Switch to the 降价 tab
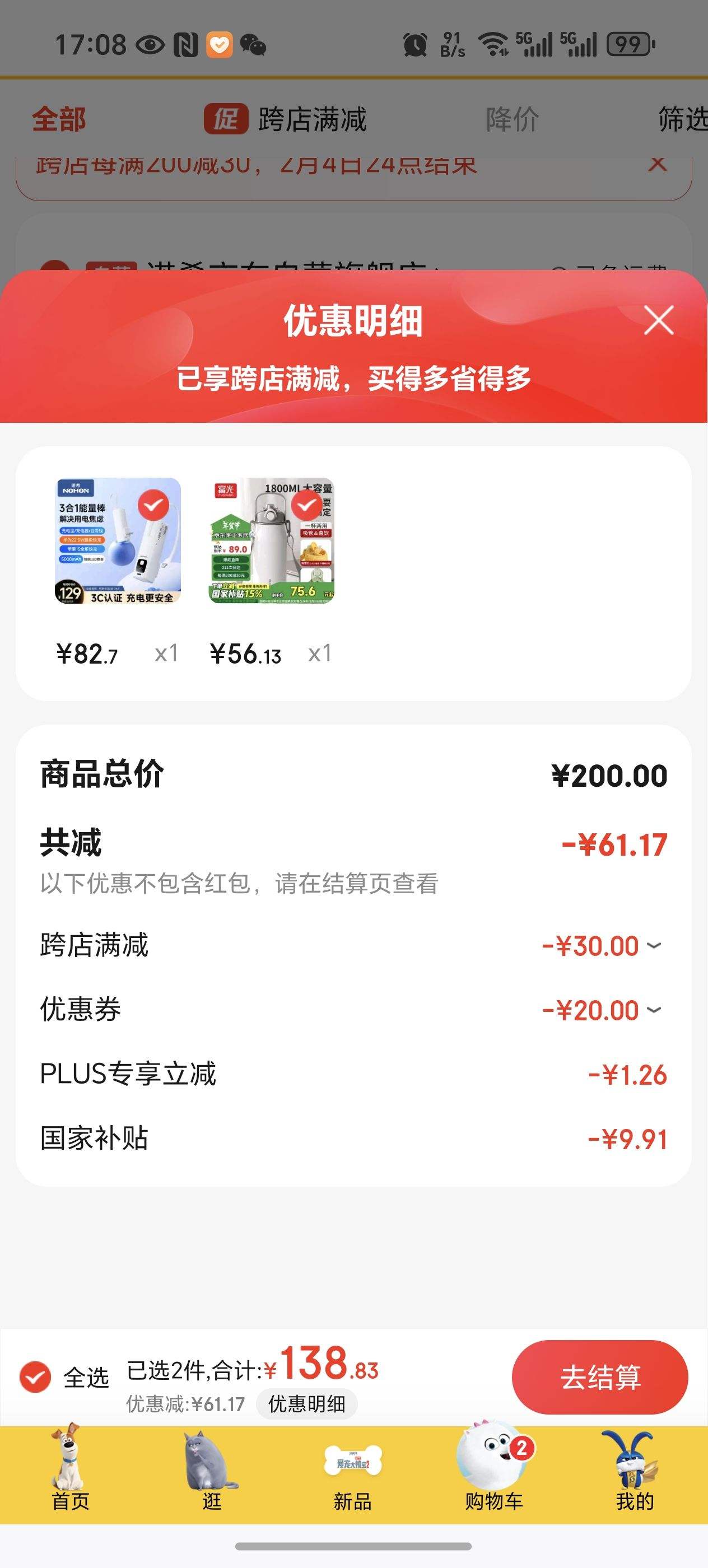The height and width of the screenshot is (1568, 708). 511,119
